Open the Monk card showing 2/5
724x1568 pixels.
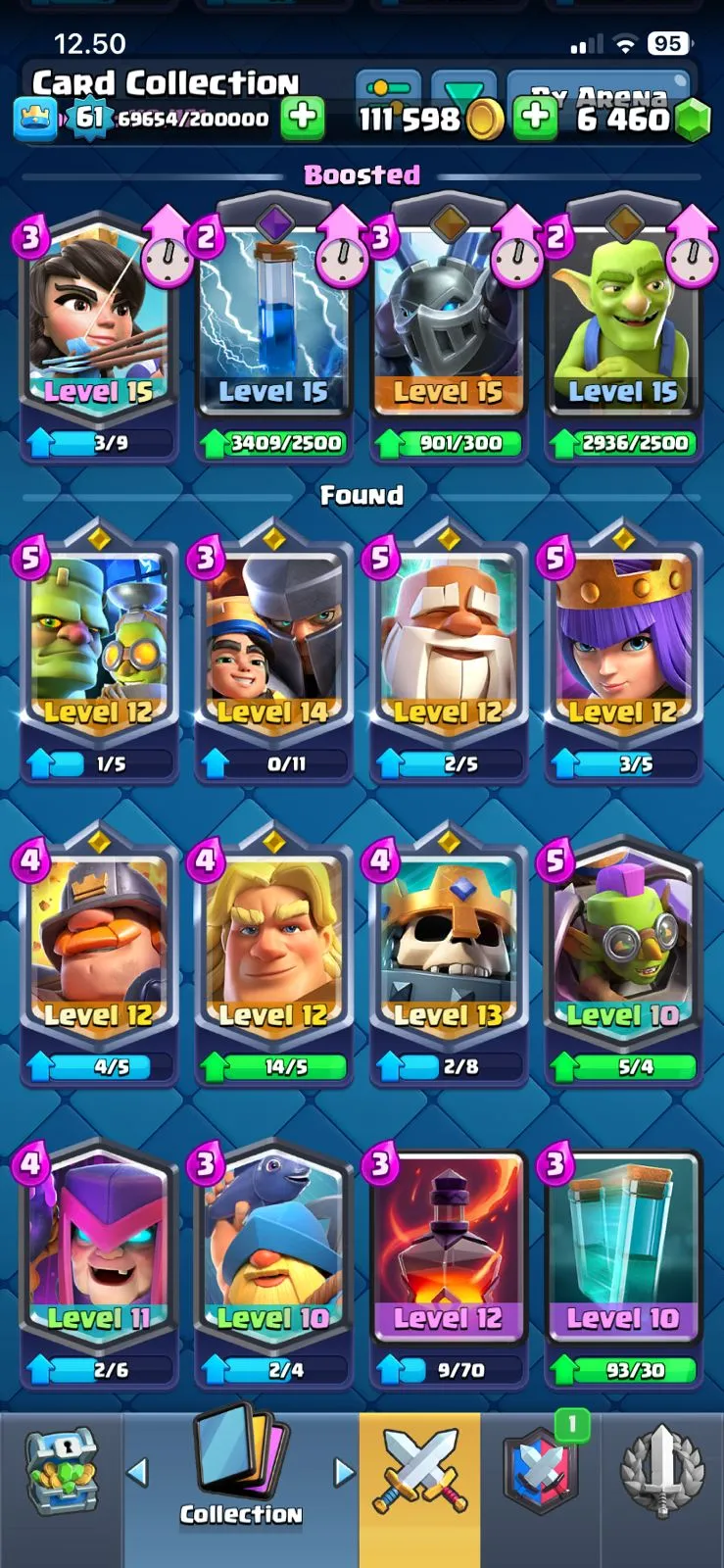448,647
